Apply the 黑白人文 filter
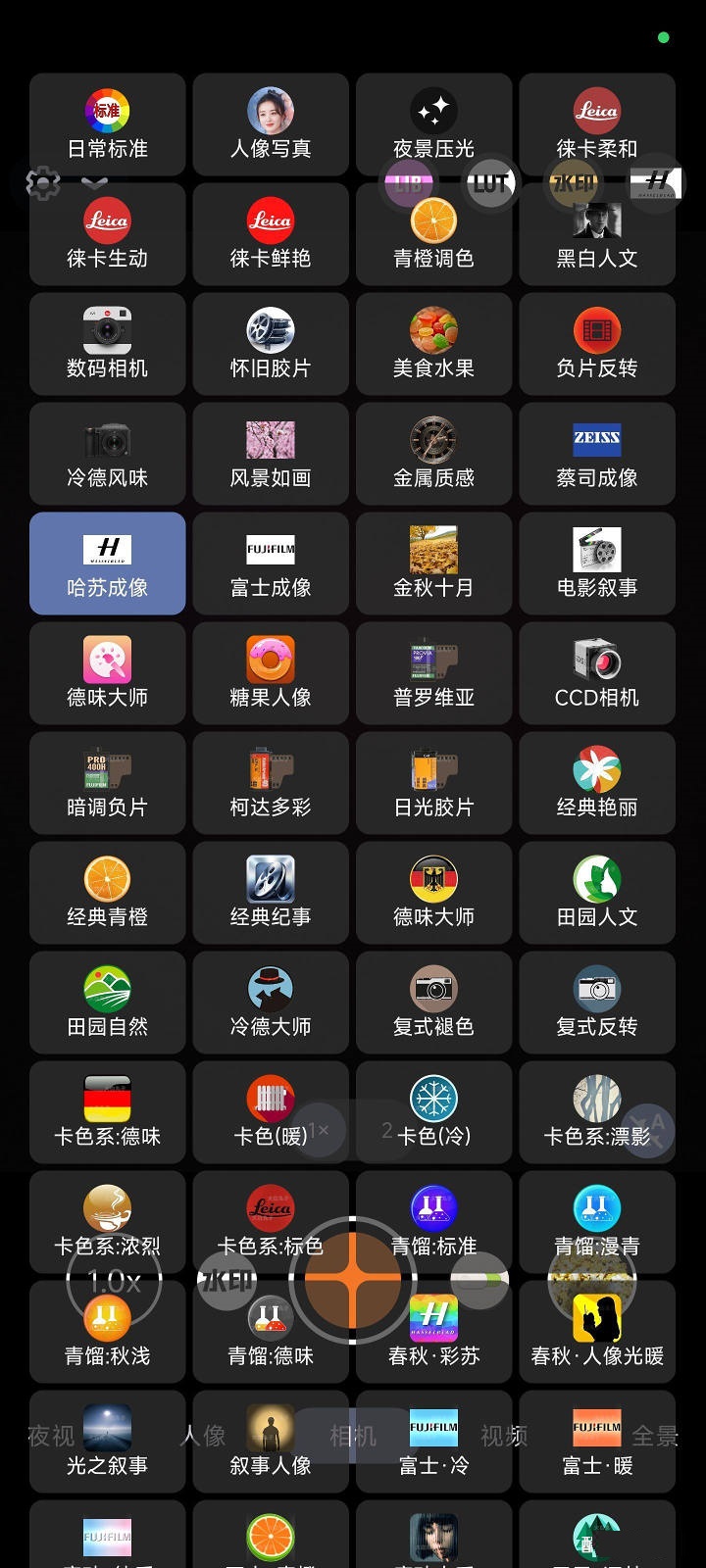Viewport: 706px width, 1568px height. [598, 233]
